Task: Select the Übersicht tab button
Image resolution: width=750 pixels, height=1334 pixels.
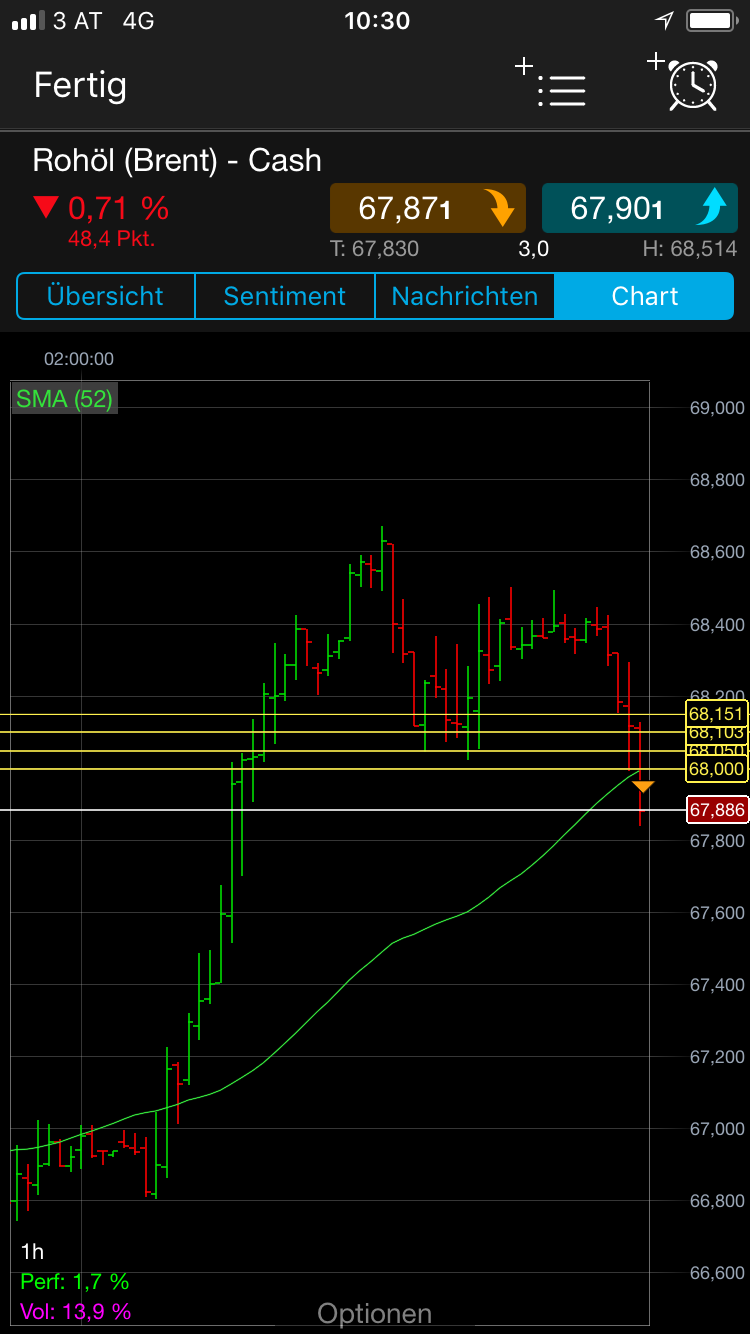Action: click(x=104, y=296)
